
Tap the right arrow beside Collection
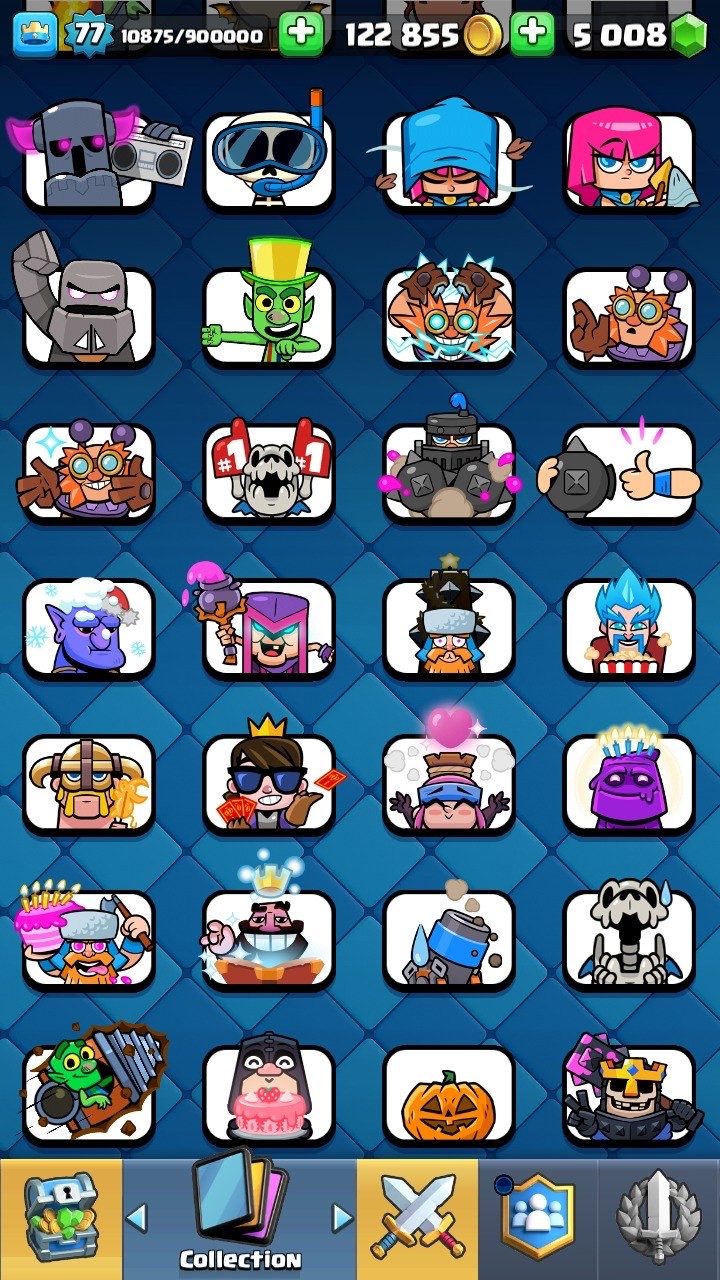(342, 1217)
